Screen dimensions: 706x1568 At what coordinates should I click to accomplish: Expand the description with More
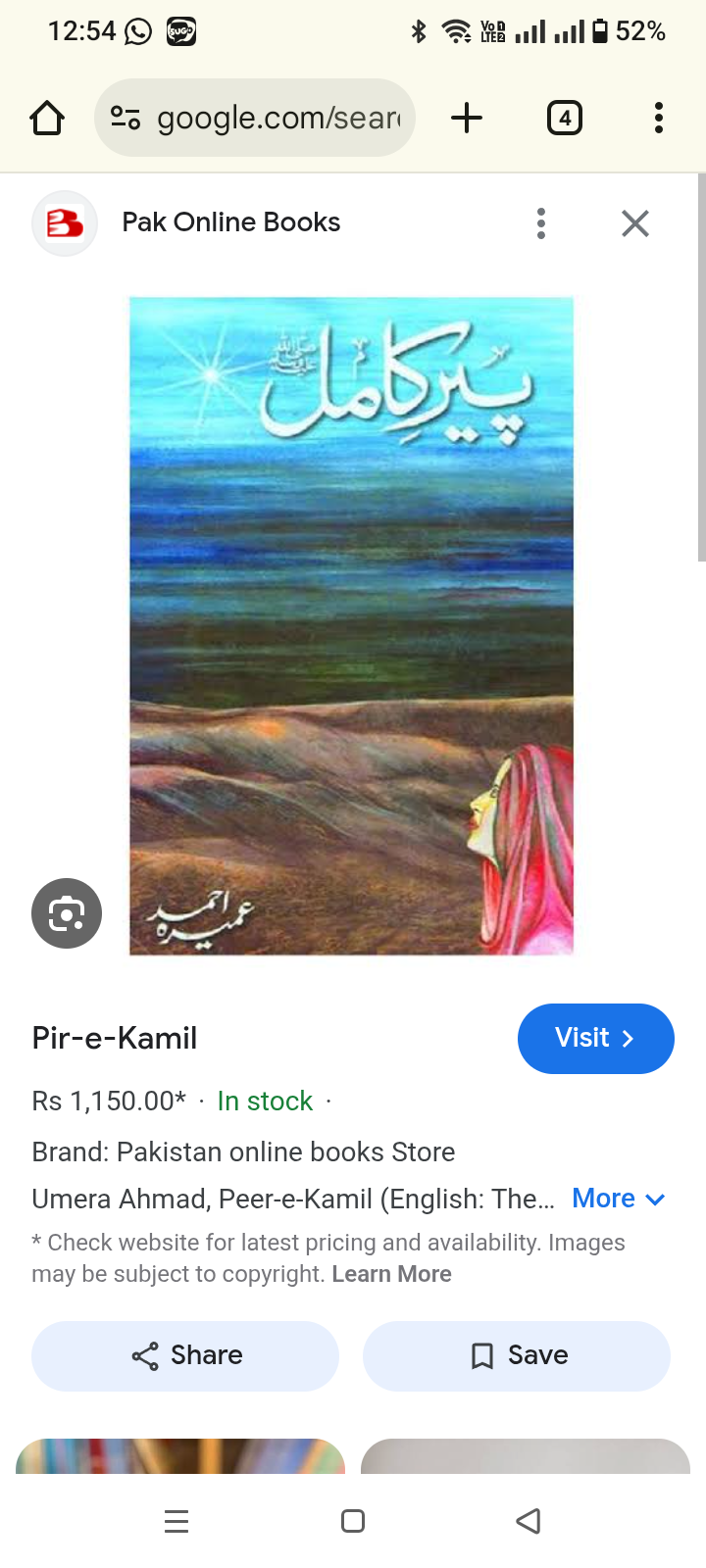tap(619, 1199)
